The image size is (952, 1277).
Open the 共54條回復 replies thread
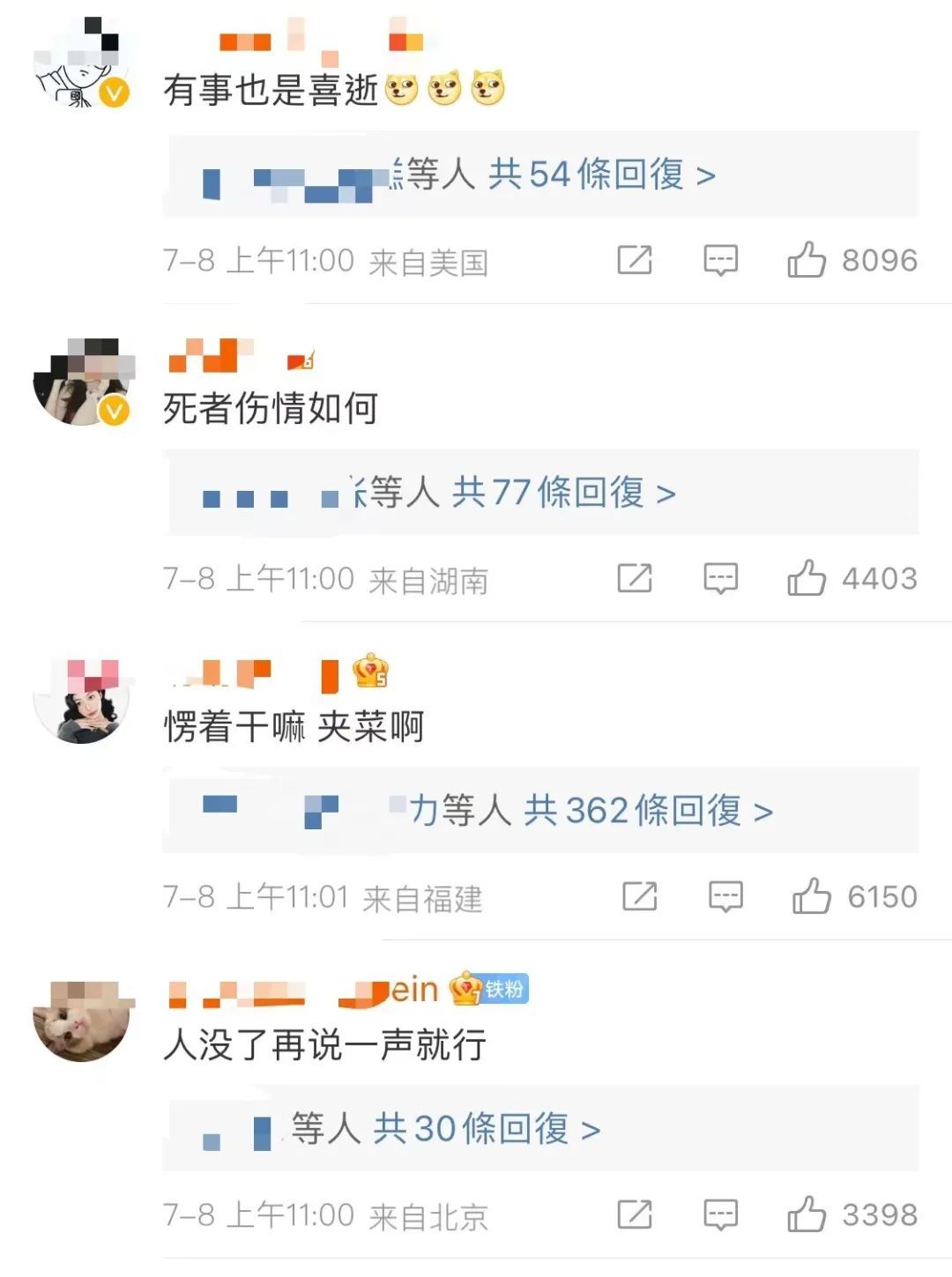[601, 174]
